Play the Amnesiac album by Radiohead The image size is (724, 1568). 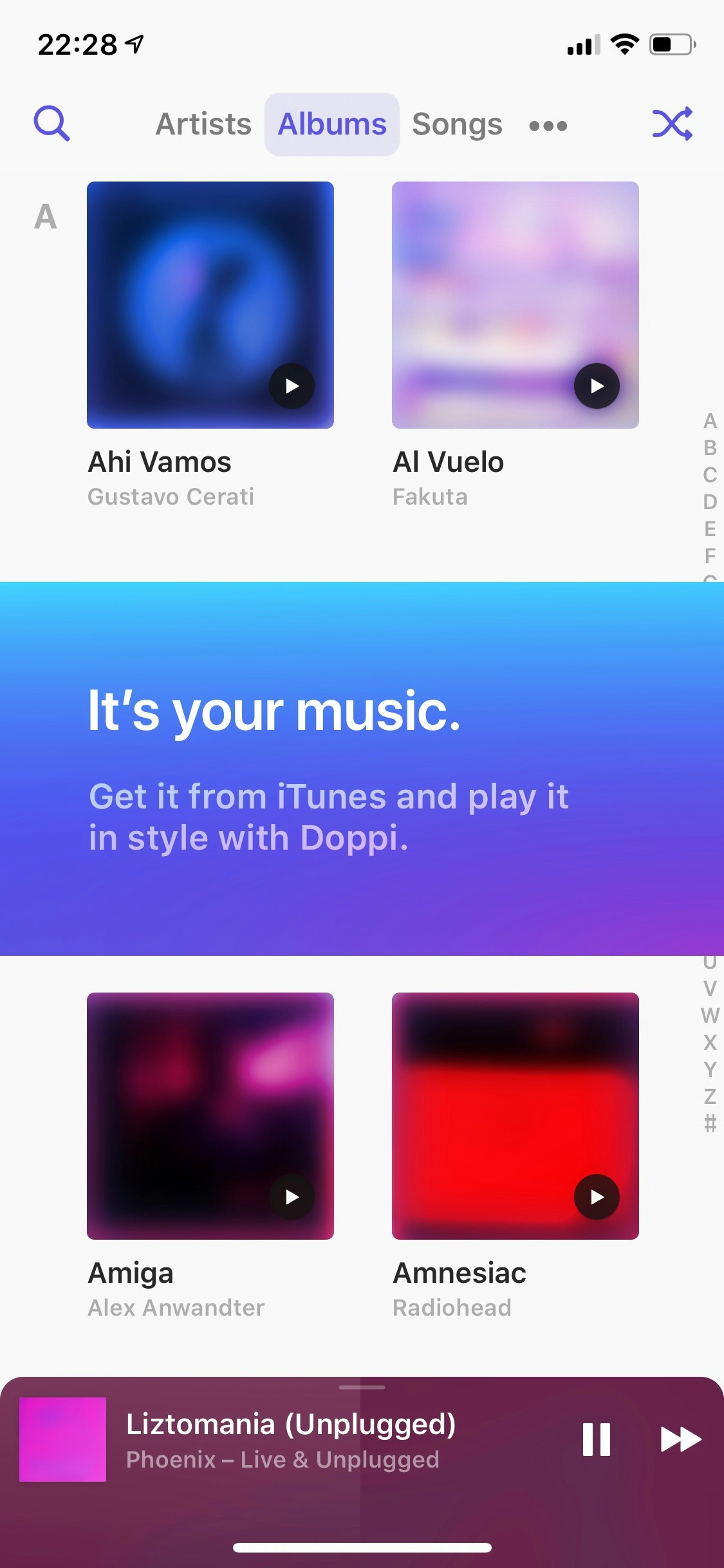point(597,1197)
